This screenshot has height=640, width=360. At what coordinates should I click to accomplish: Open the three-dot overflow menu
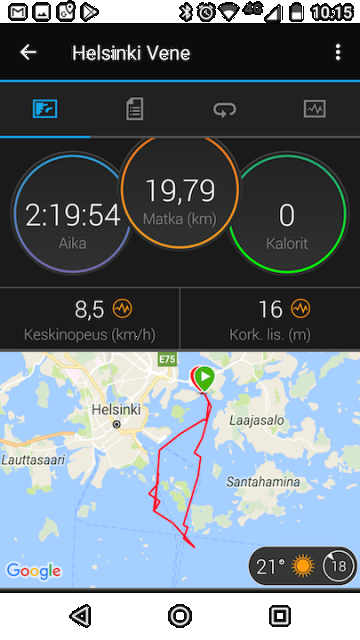(x=338, y=53)
